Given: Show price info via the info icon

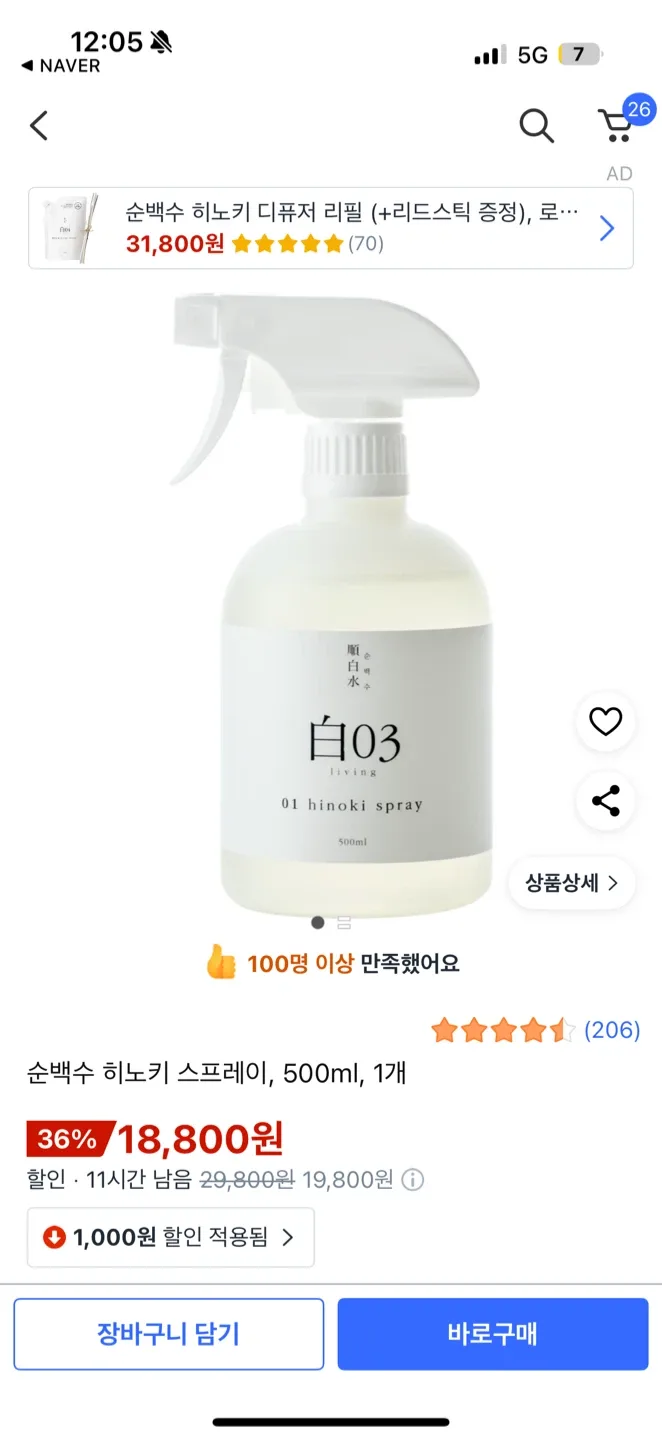Looking at the screenshot, I should [x=412, y=1180].
